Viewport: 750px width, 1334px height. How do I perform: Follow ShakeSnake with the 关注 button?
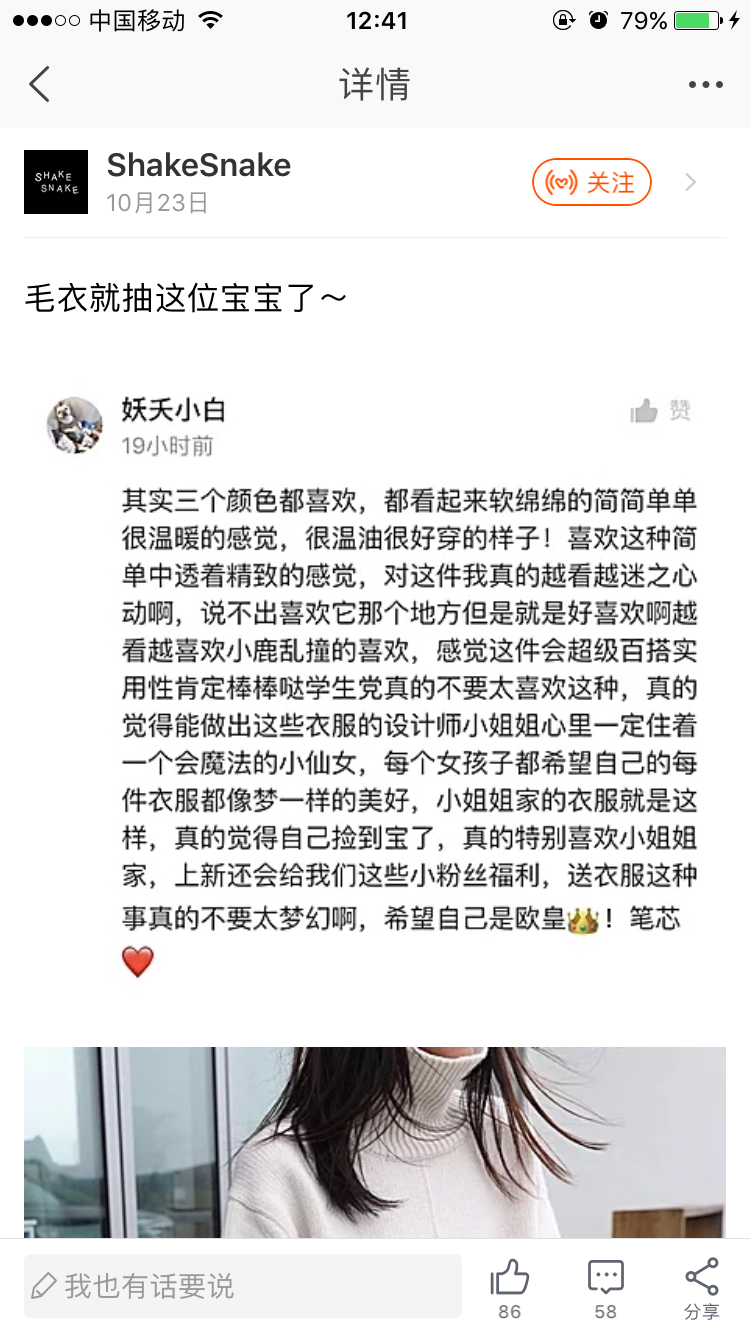tap(592, 183)
